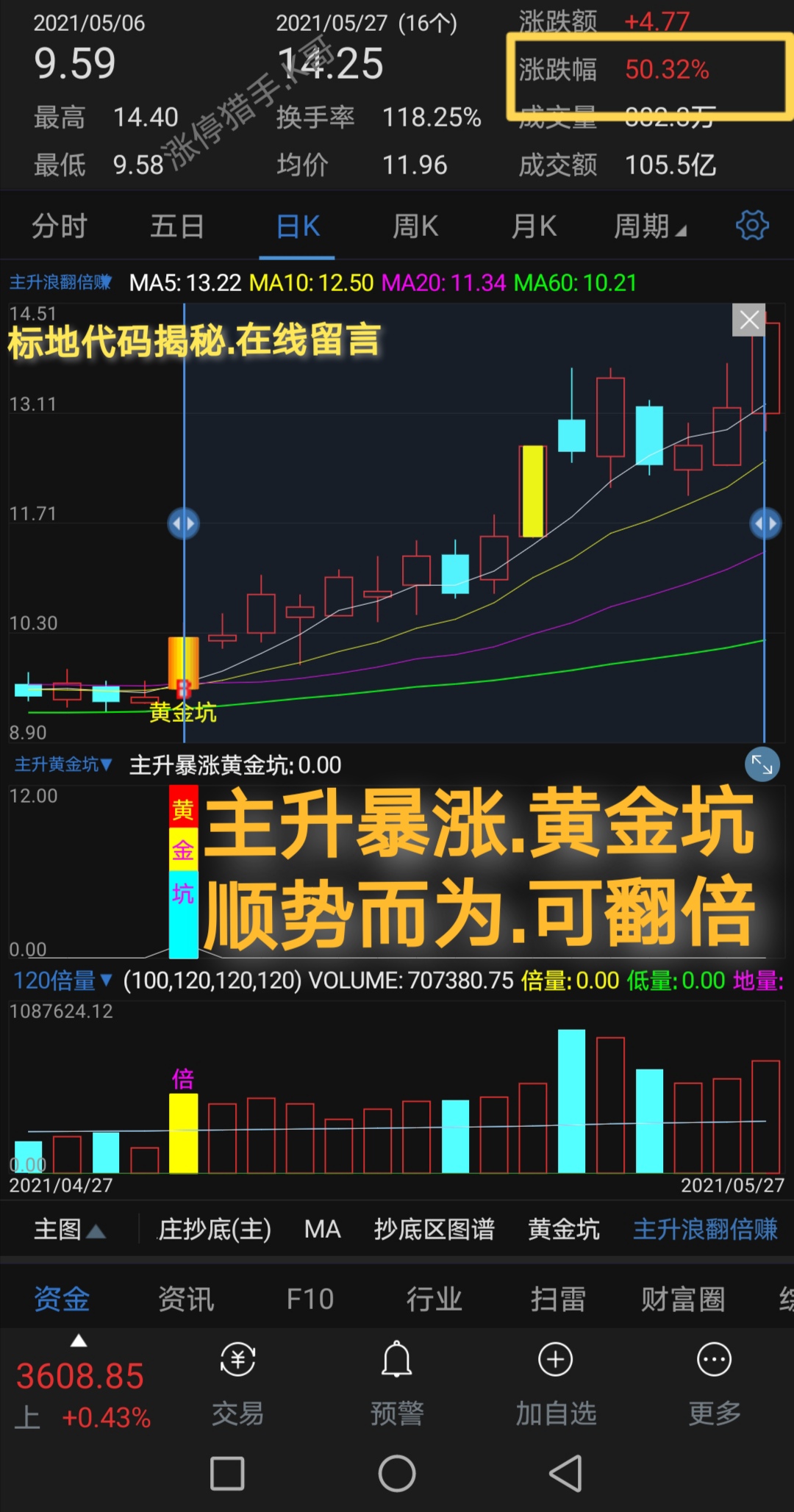Switch to the 分时 chart tab
Image resolution: width=794 pixels, height=1512 pixels.
tap(59, 226)
